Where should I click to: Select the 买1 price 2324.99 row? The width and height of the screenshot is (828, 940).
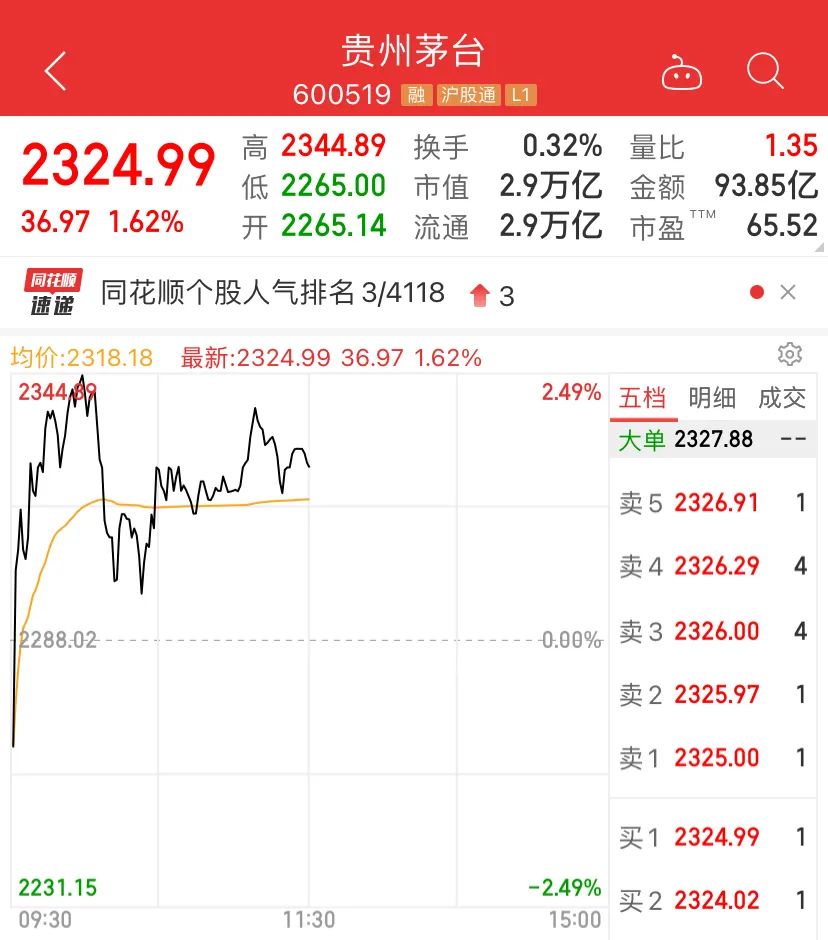point(713,837)
